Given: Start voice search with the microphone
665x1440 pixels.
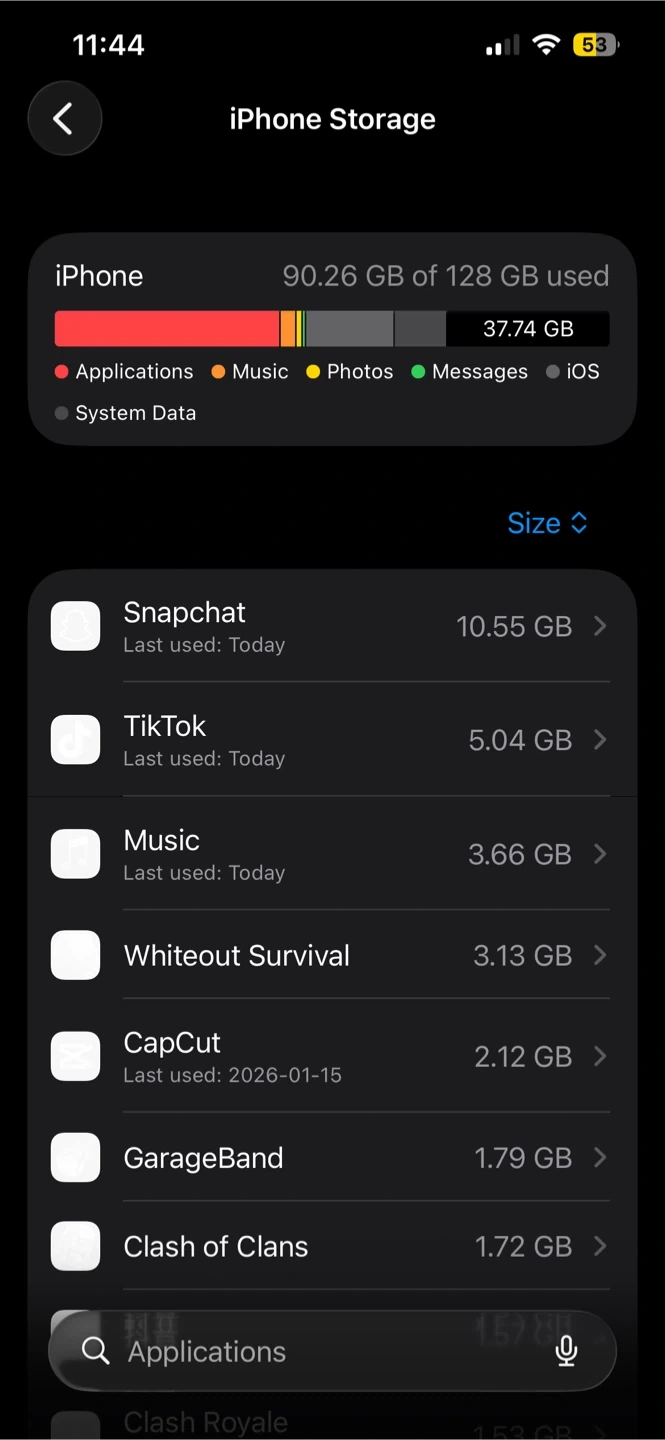Looking at the screenshot, I should click(x=566, y=1352).
